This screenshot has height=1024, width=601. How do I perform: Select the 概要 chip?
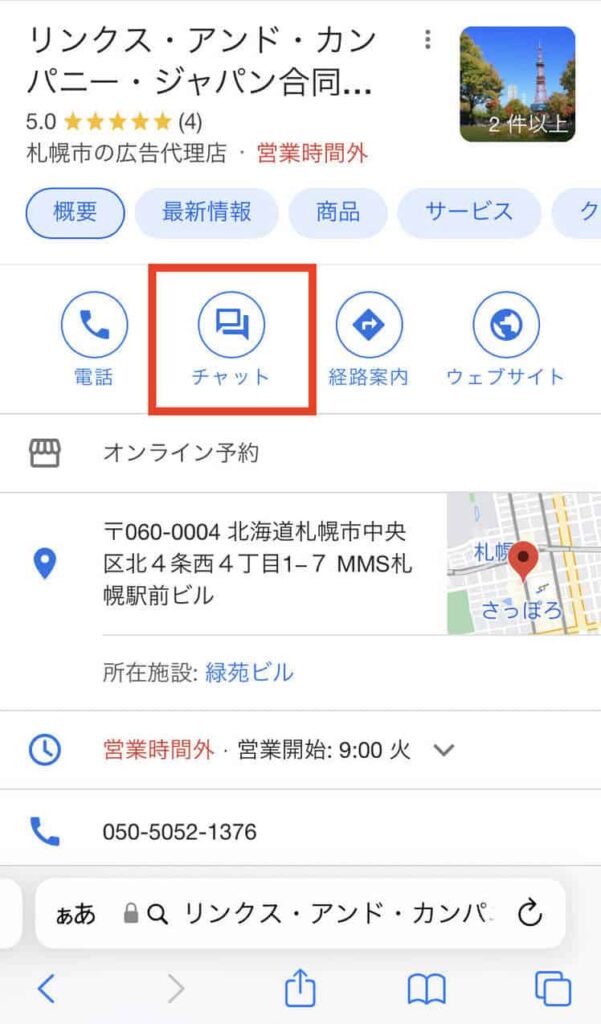(75, 213)
